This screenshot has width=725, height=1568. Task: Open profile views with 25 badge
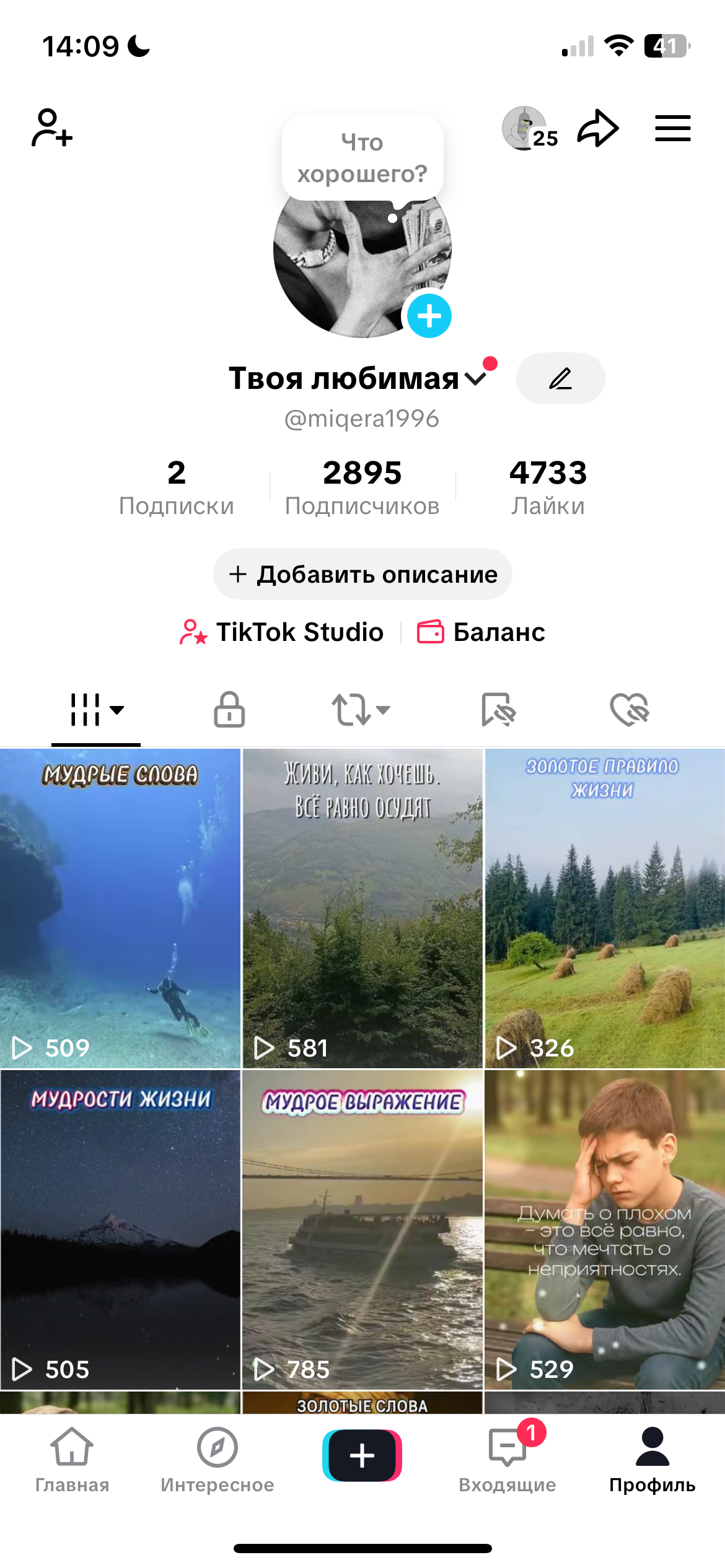point(529,129)
